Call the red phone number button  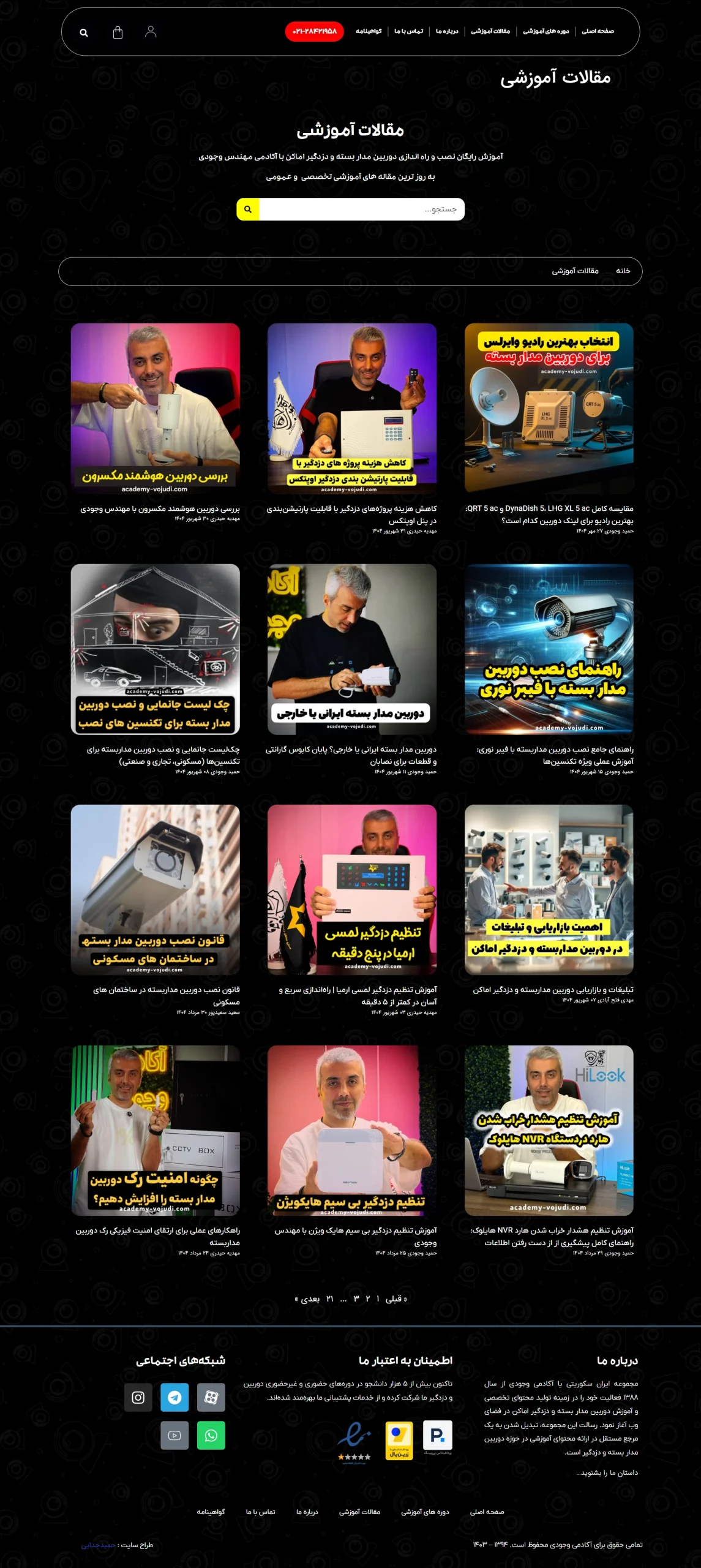(x=315, y=31)
